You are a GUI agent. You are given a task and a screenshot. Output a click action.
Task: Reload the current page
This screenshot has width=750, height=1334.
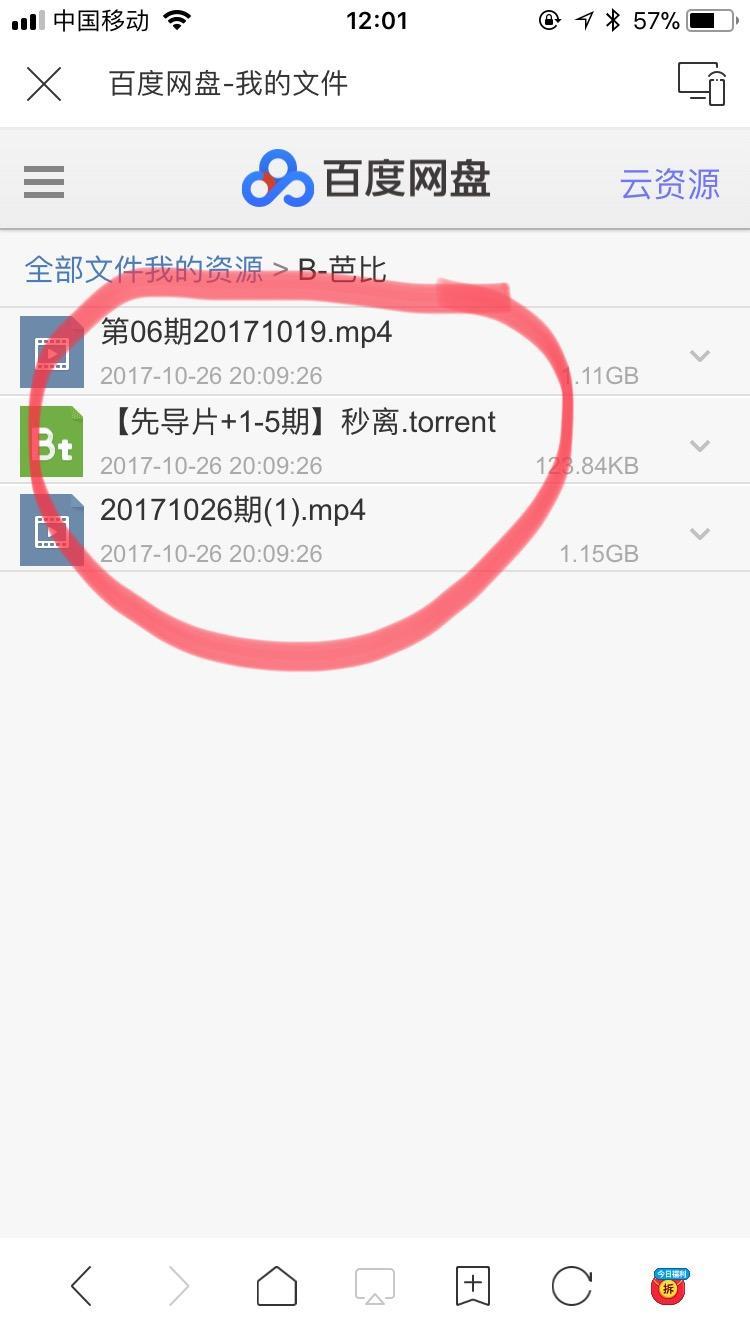click(x=572, y=1286)
